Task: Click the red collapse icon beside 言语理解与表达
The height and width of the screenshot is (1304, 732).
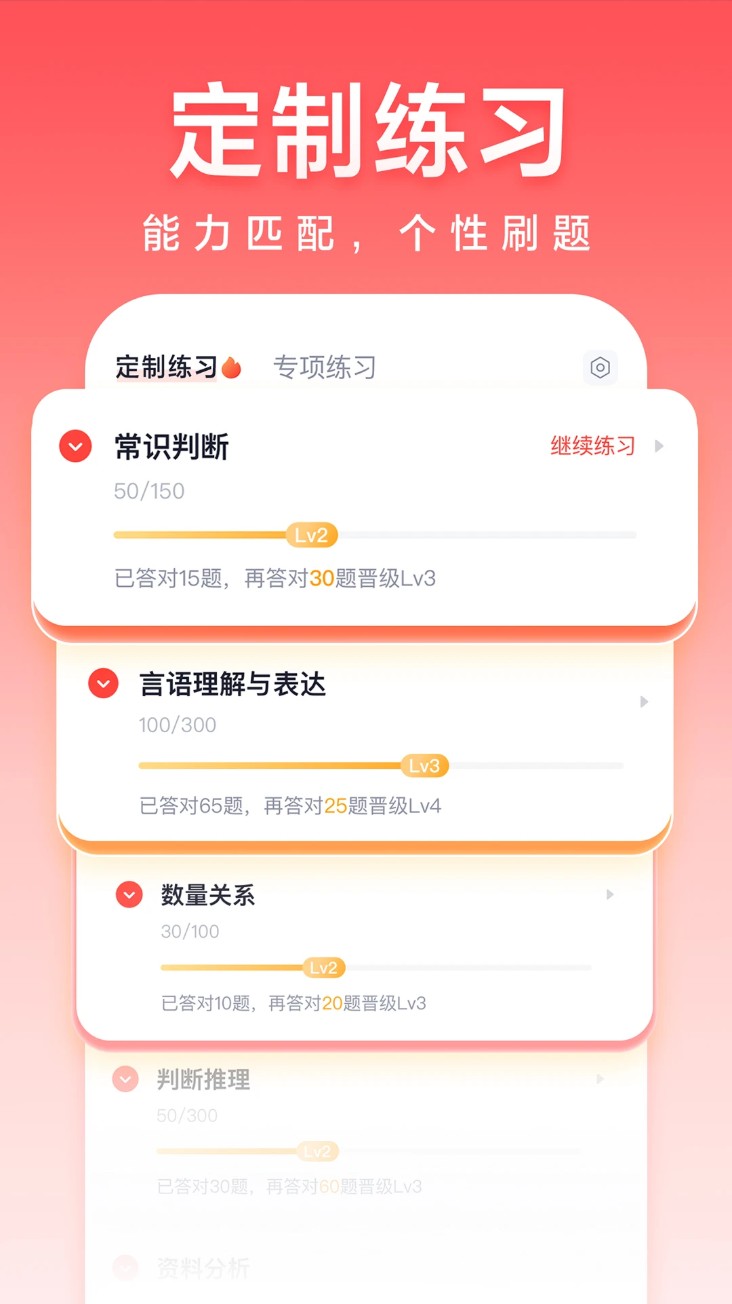Action: [101, 683]
